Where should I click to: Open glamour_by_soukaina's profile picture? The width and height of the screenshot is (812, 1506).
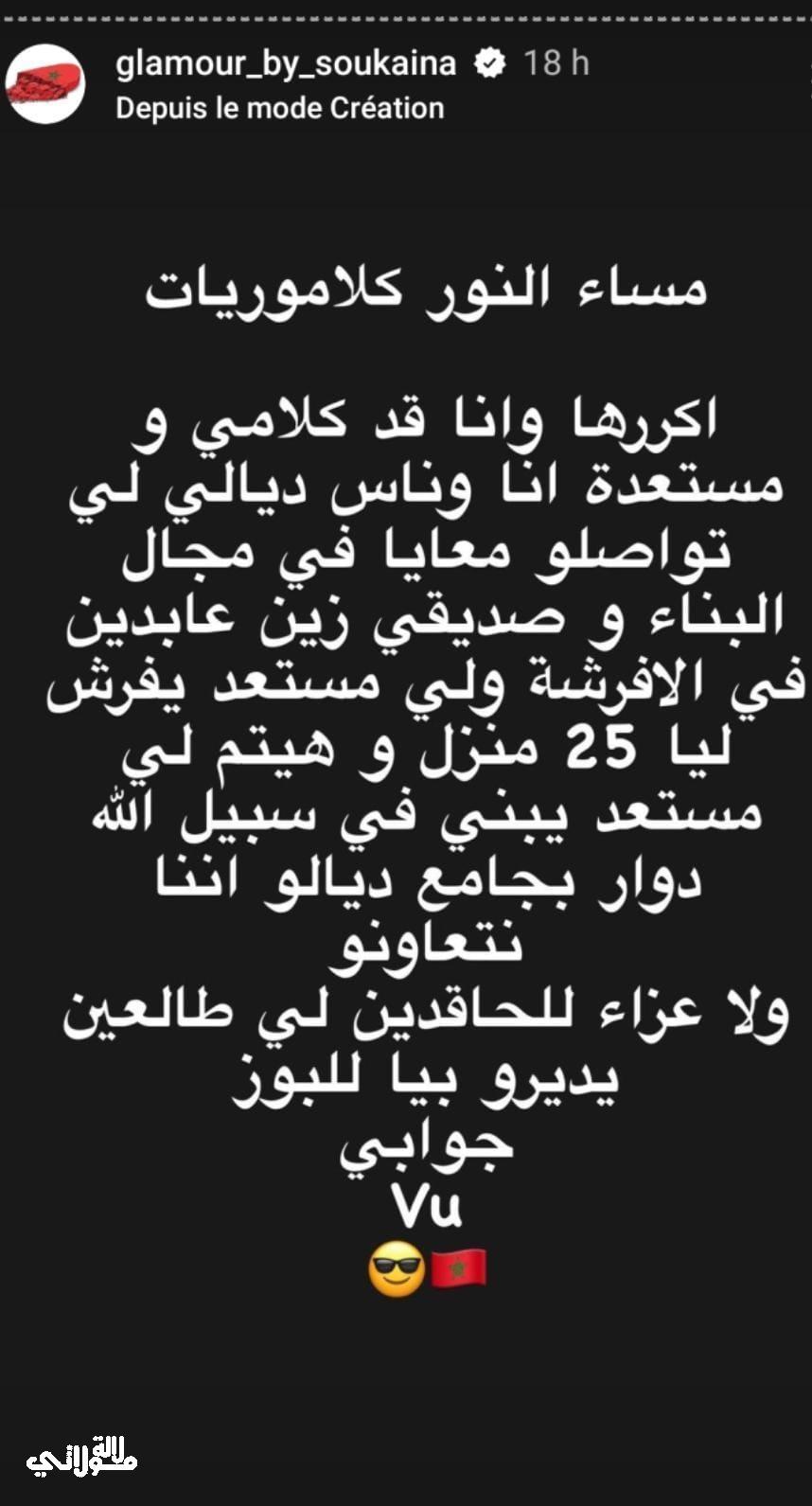[45, 84]
